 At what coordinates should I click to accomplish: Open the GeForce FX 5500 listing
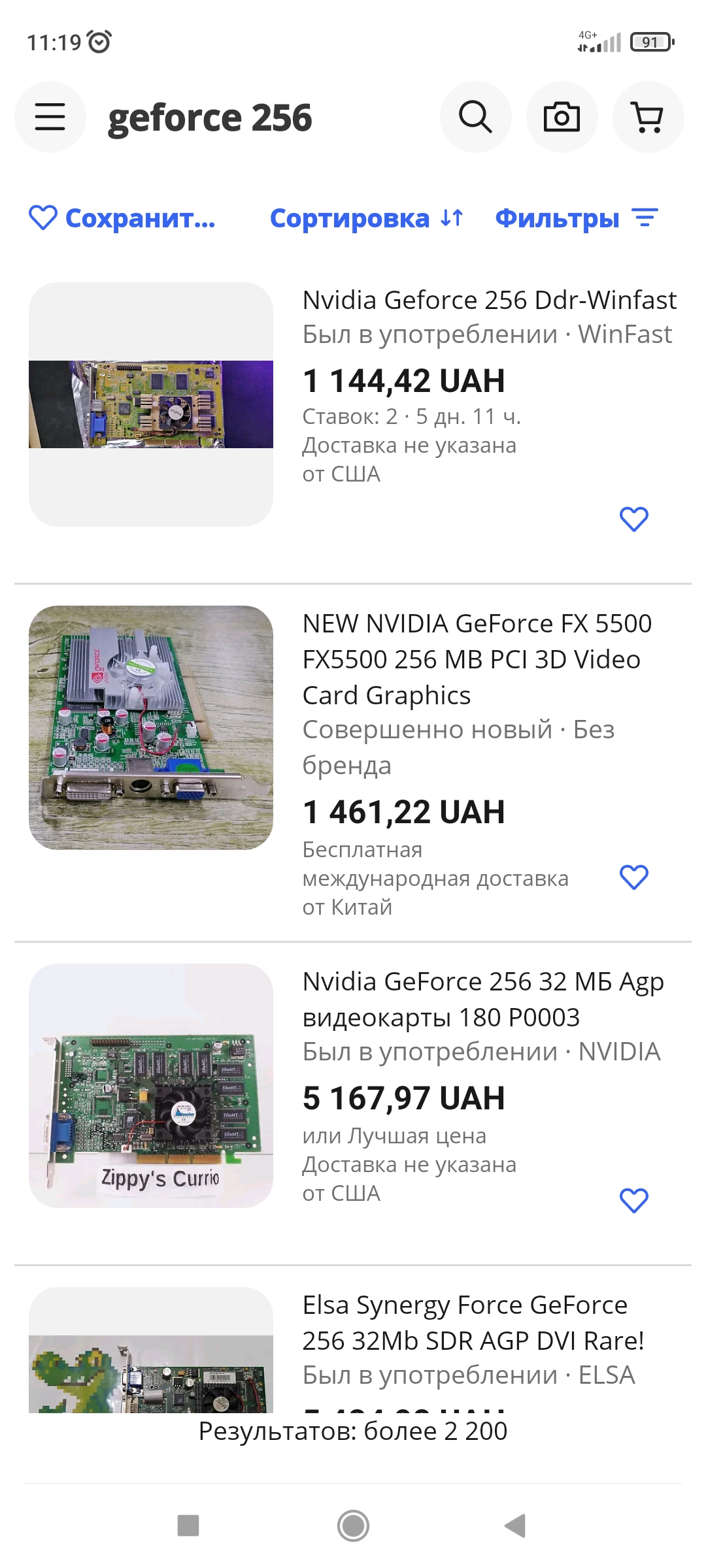(x=477, y=659)
